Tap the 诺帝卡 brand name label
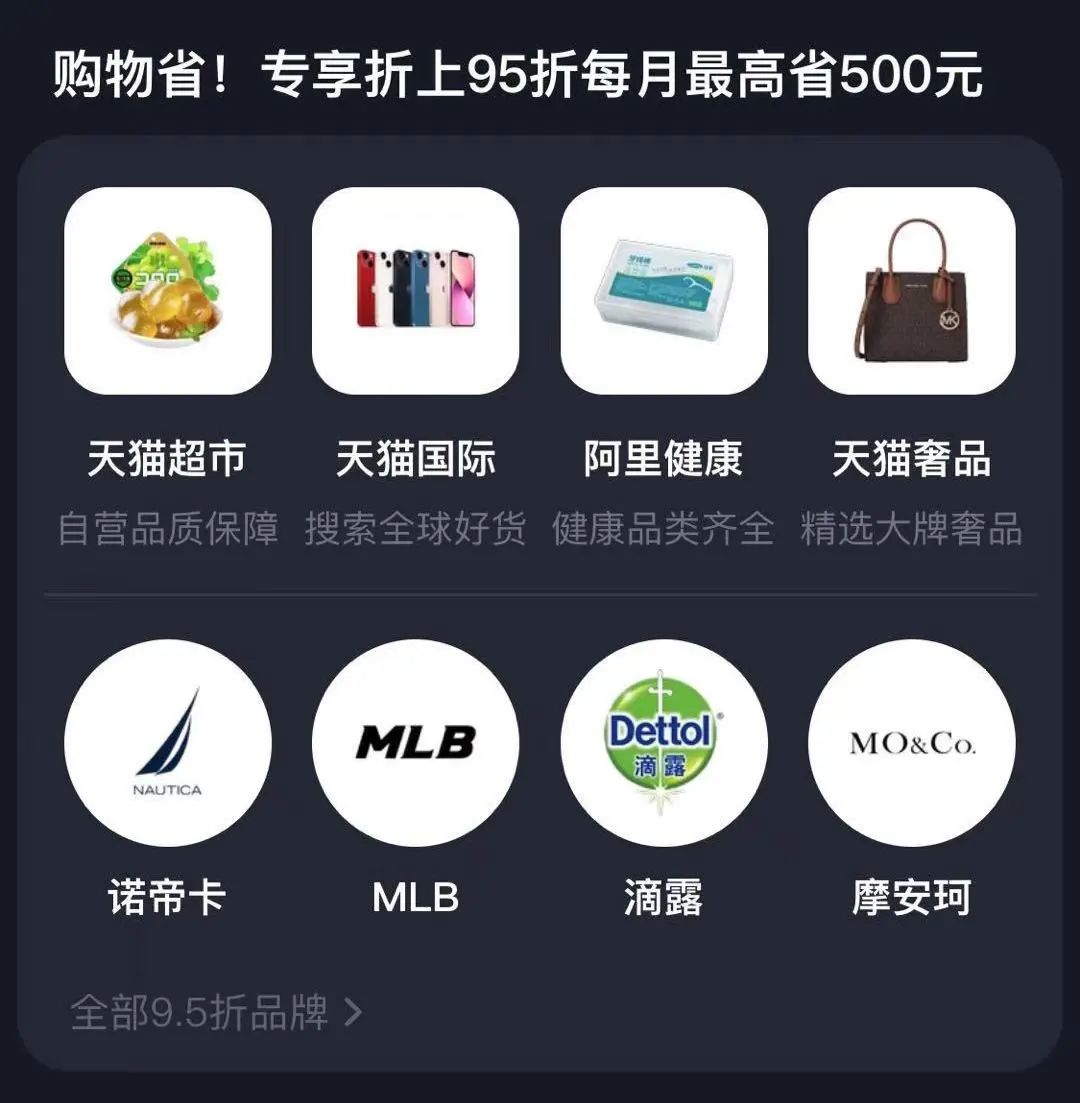Viewport: 1080px width, 1103px height. [166, 898]
